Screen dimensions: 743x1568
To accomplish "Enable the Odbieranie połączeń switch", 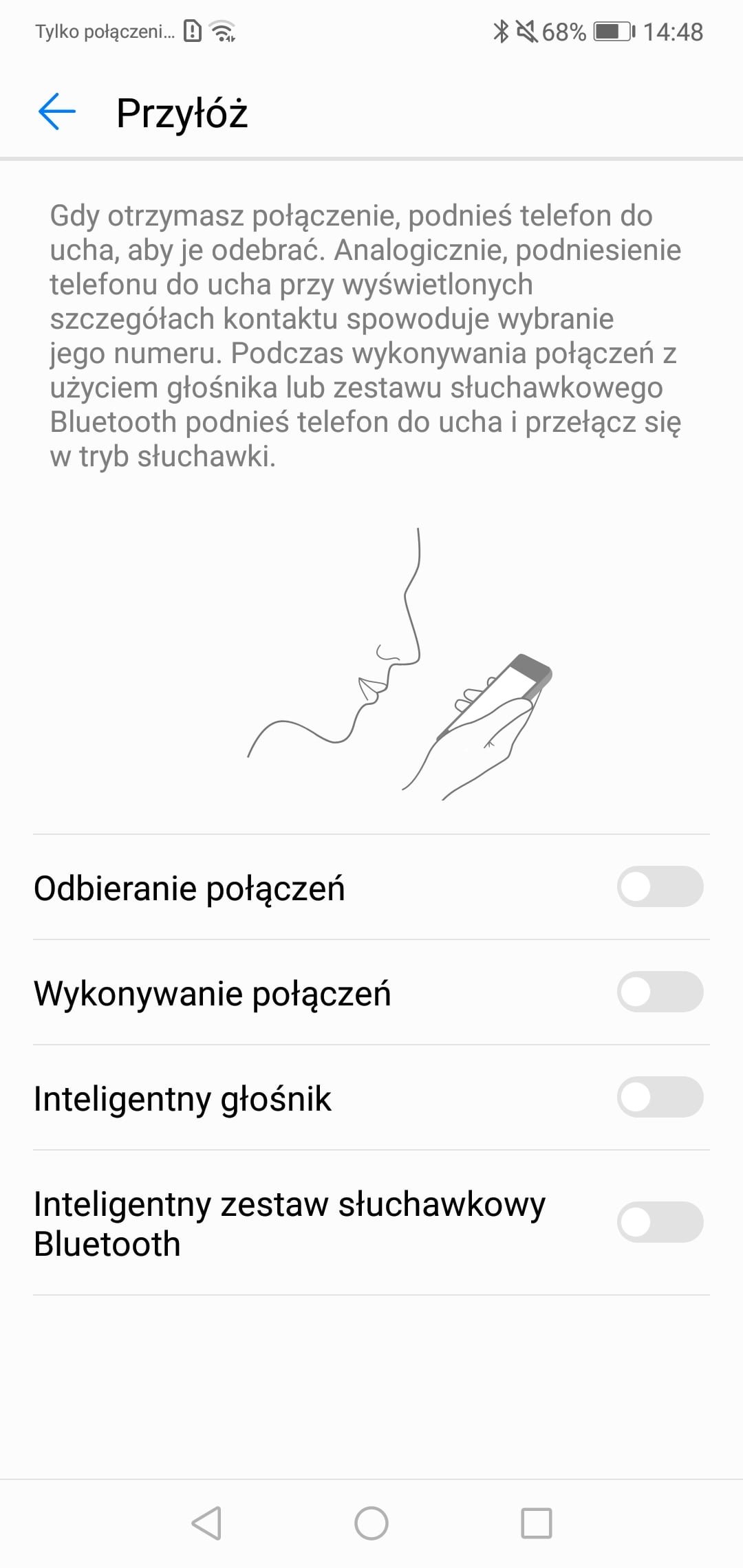I will (659, 886).
